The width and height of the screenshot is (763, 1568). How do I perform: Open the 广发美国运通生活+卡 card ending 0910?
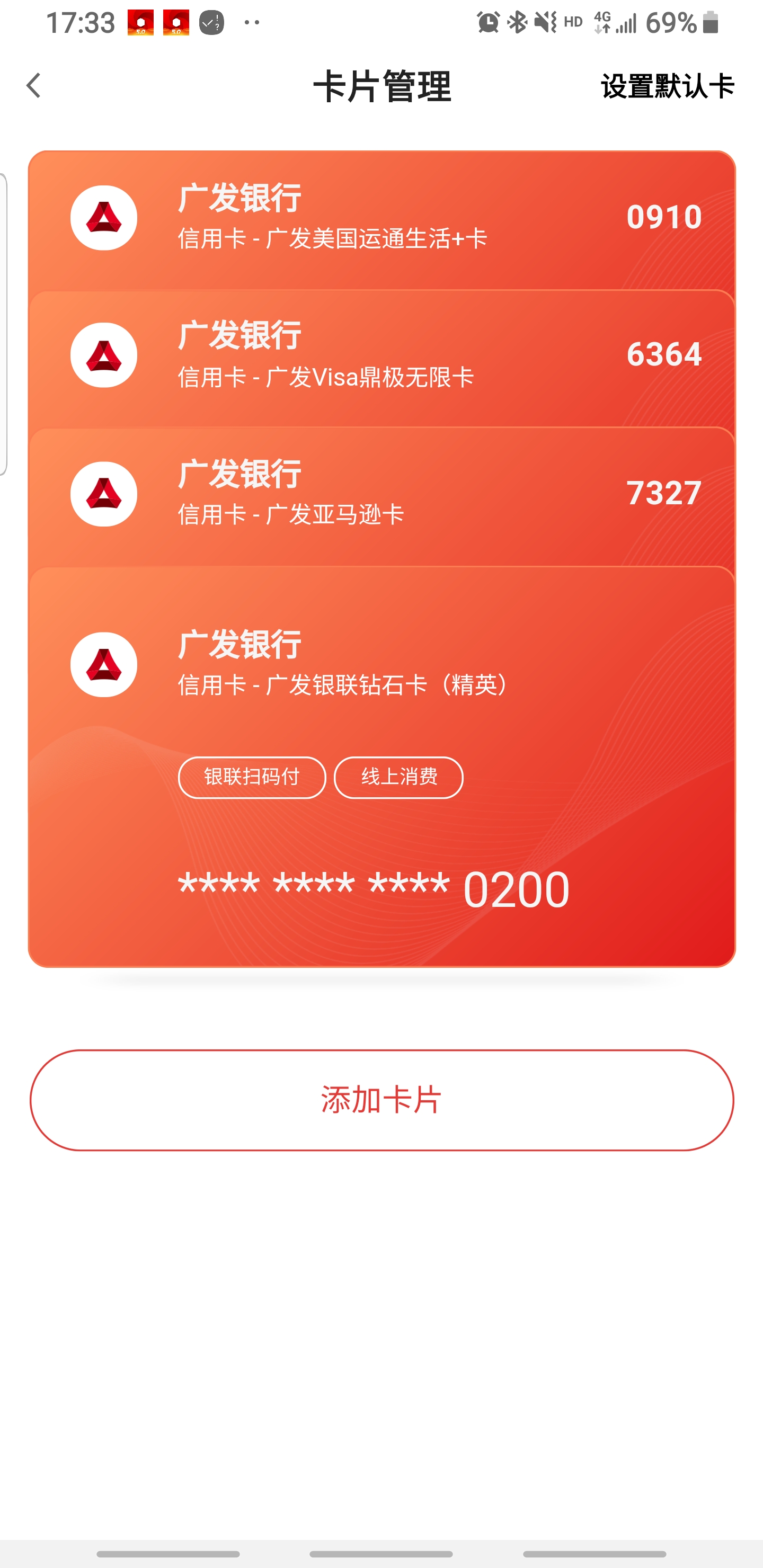[382, 220]
